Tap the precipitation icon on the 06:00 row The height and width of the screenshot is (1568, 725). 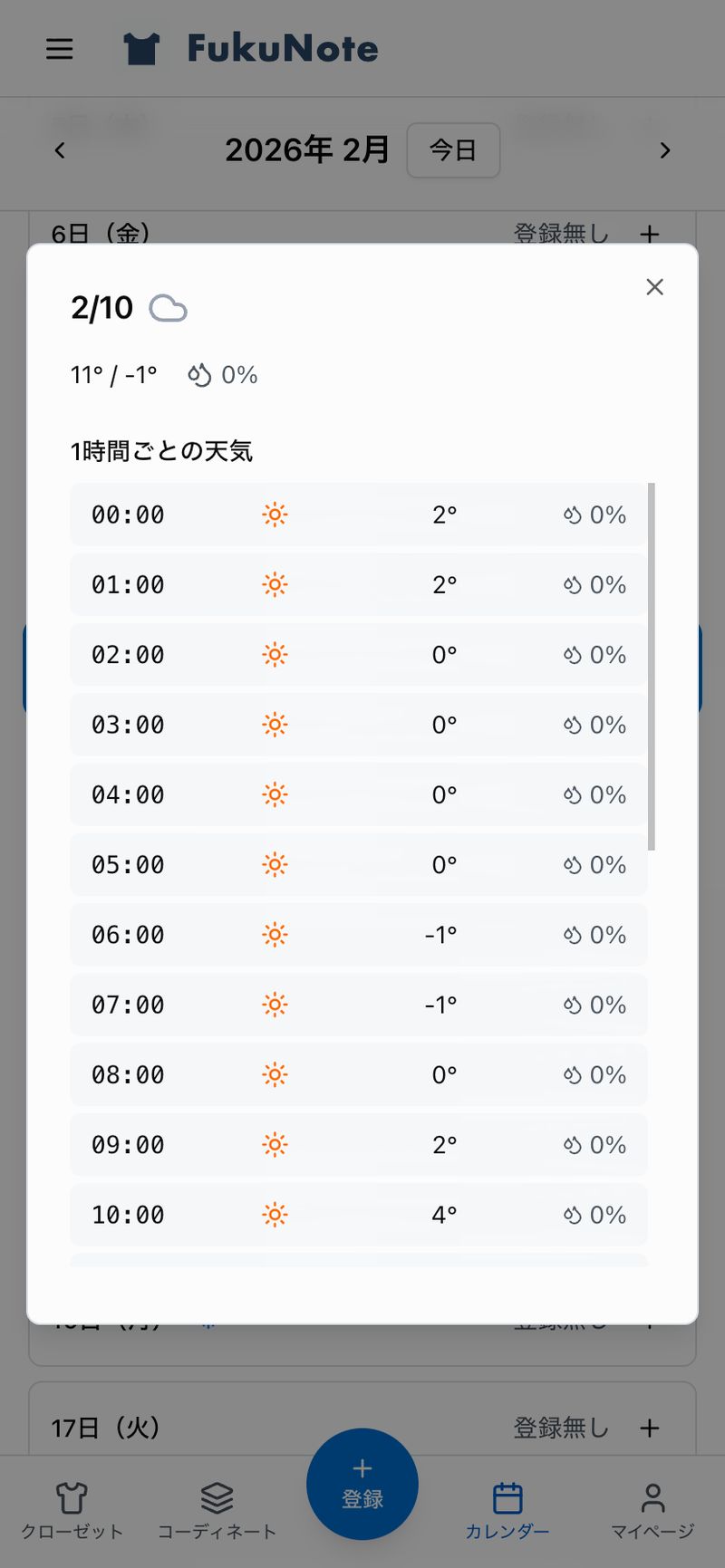[x=572, y=935]
